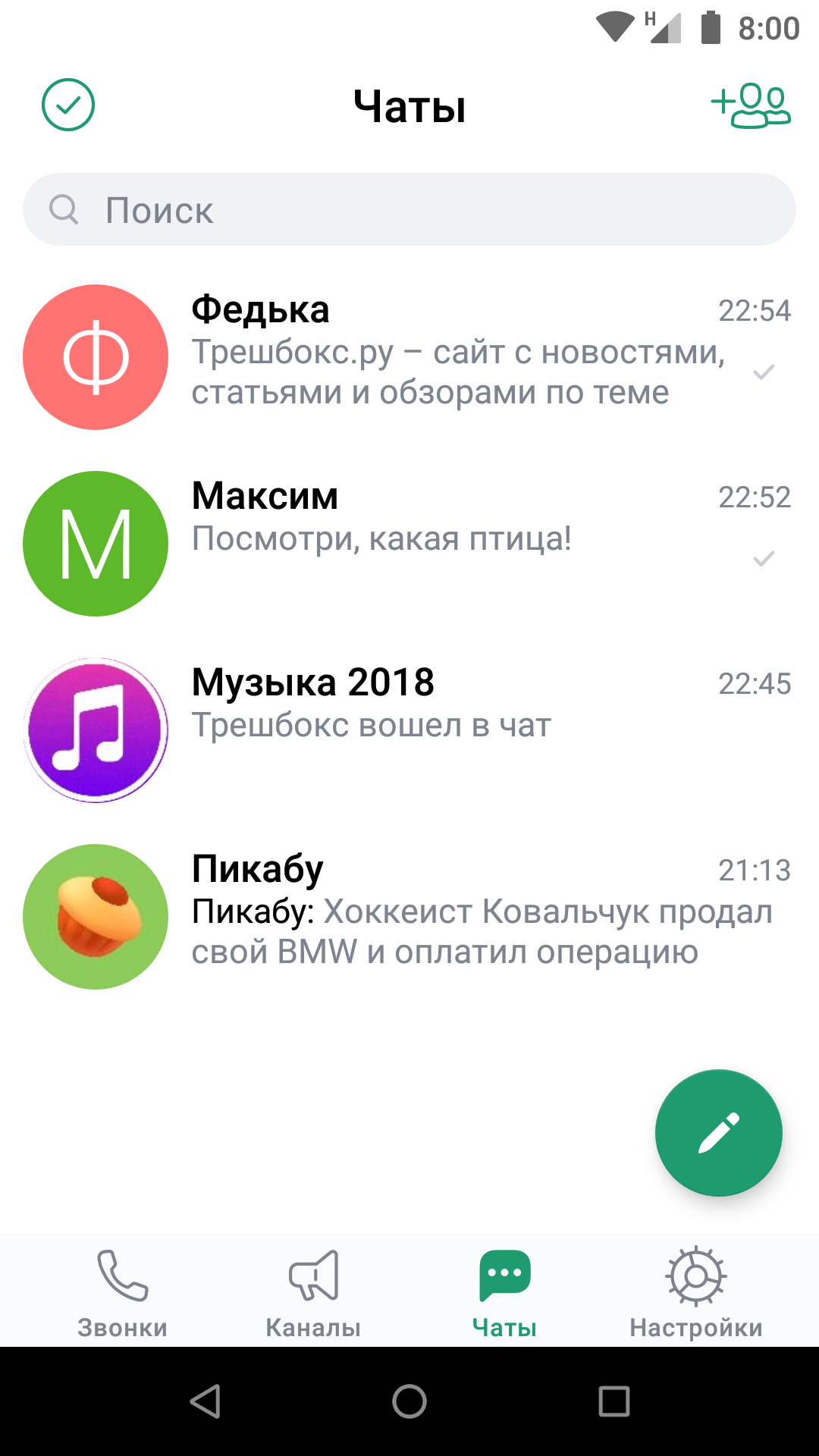Open the Поиск search field

point(409,209)
